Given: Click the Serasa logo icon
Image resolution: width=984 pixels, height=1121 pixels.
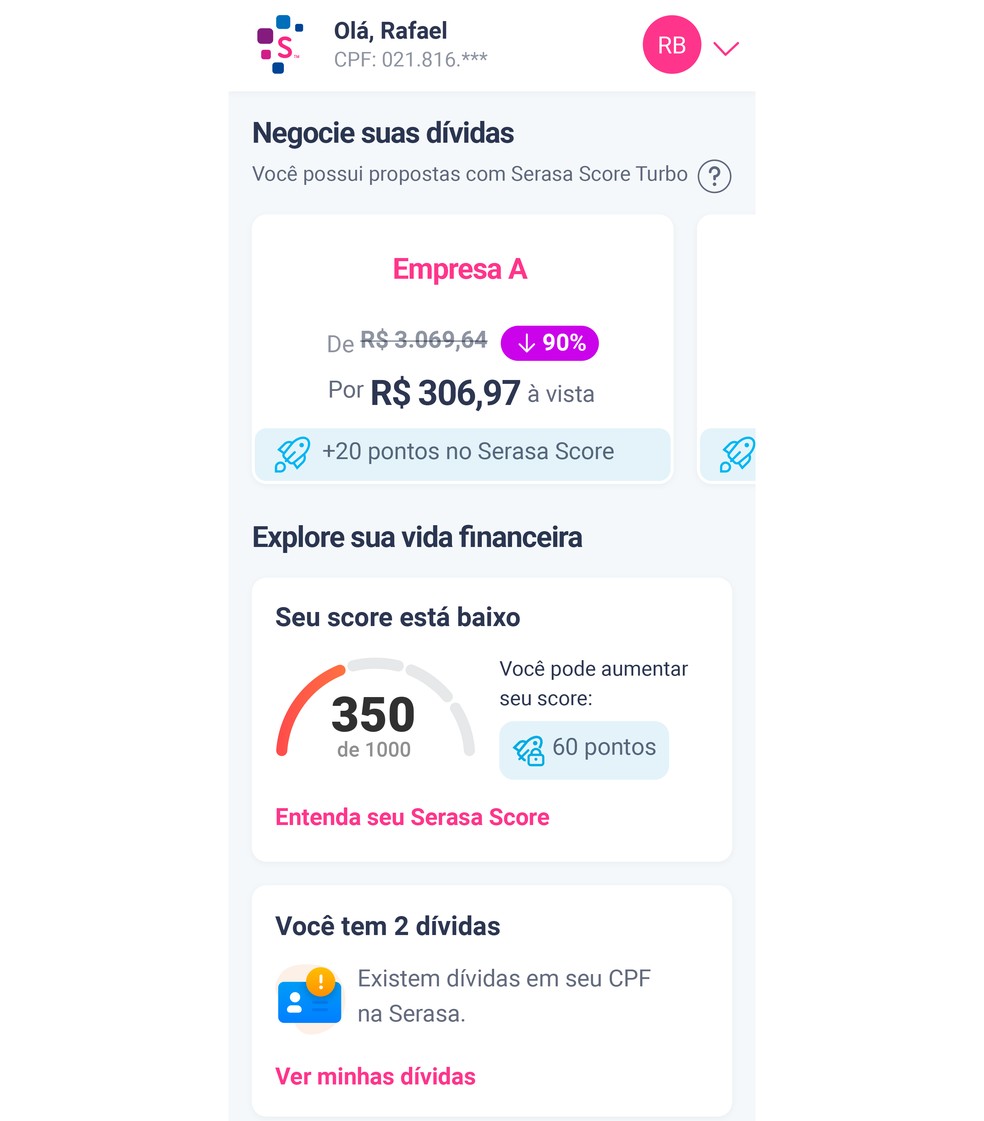Looking at the screenshot, I should tap(280, 44).
